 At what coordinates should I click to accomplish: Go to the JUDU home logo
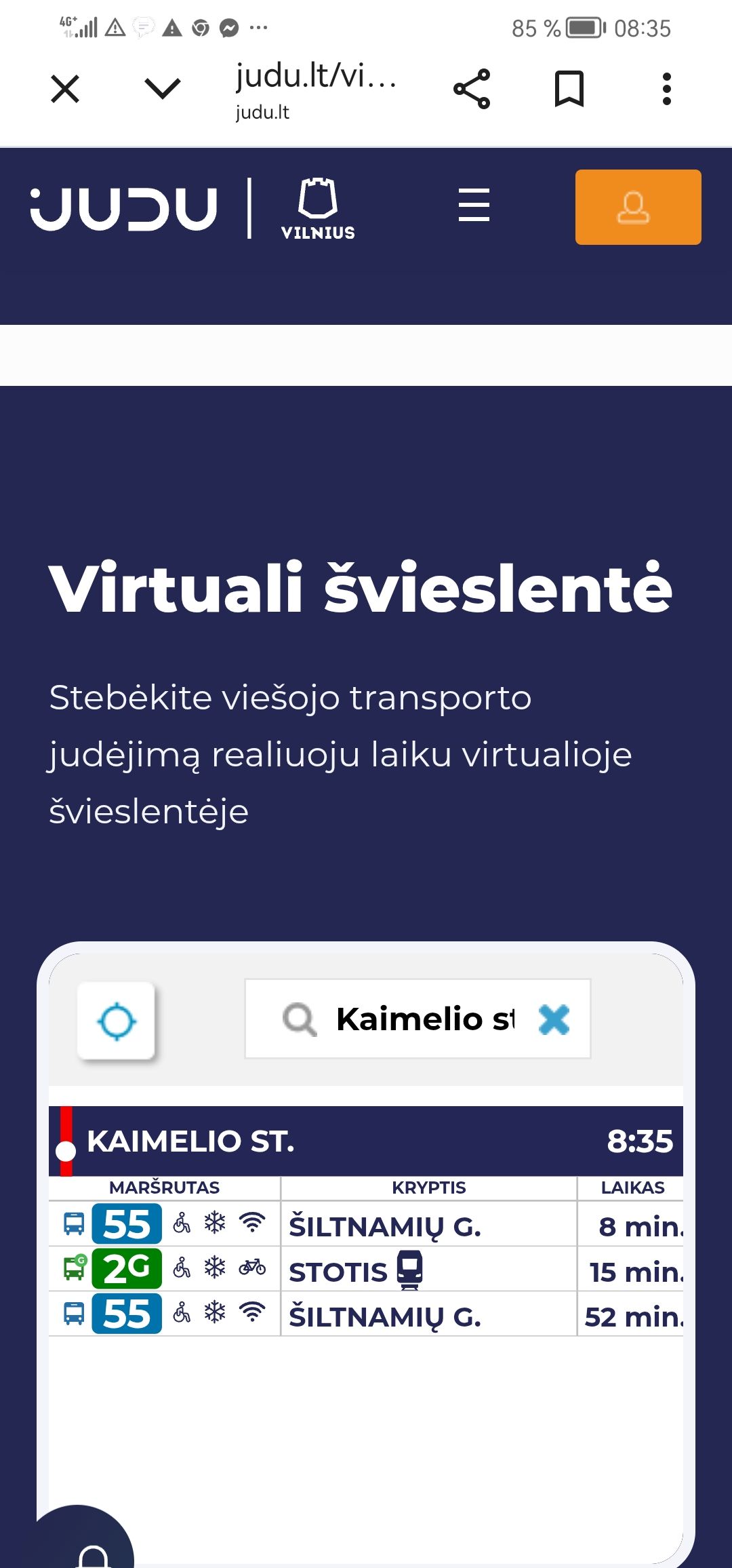coord(125,208)
